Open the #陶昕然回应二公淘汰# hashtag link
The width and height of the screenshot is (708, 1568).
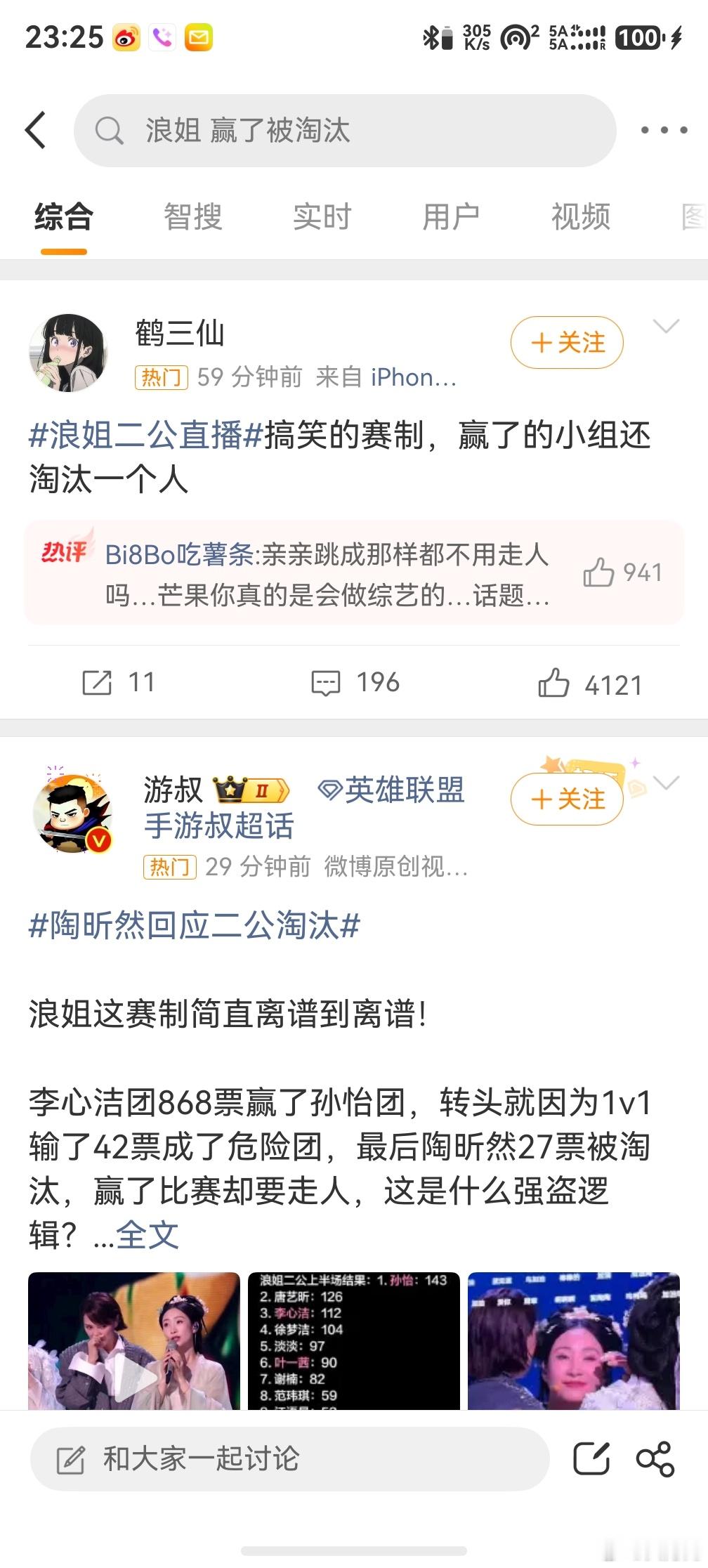pos(195,926)
